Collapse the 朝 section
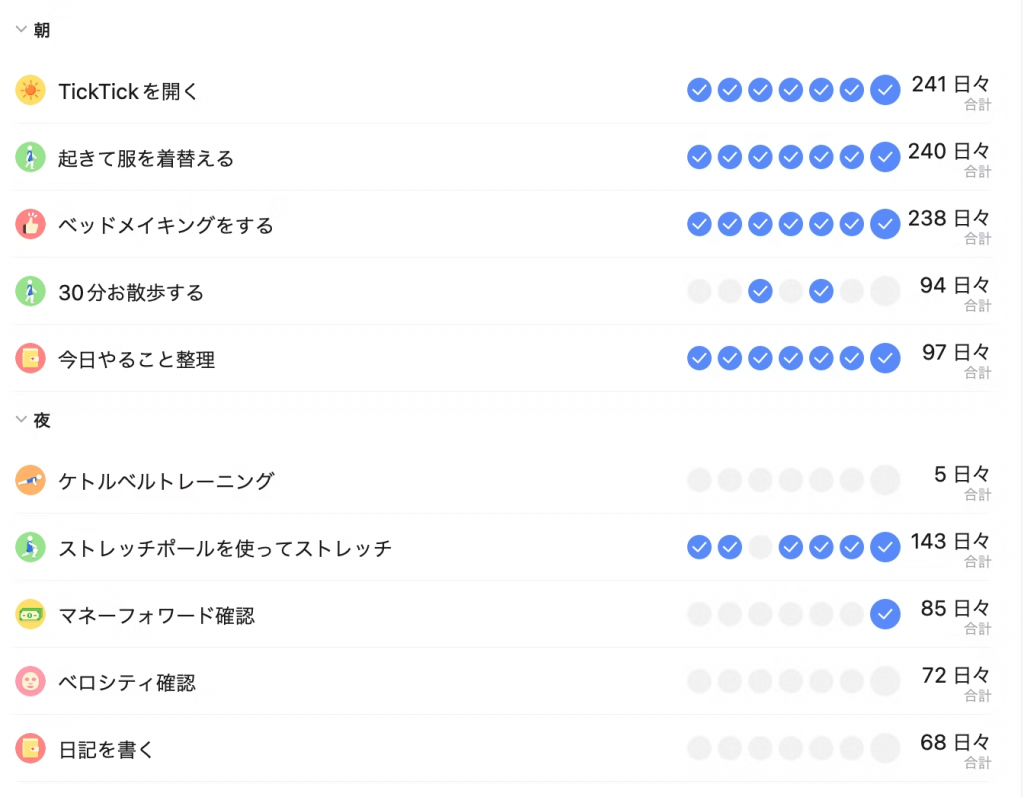 (x=21, y=30)
